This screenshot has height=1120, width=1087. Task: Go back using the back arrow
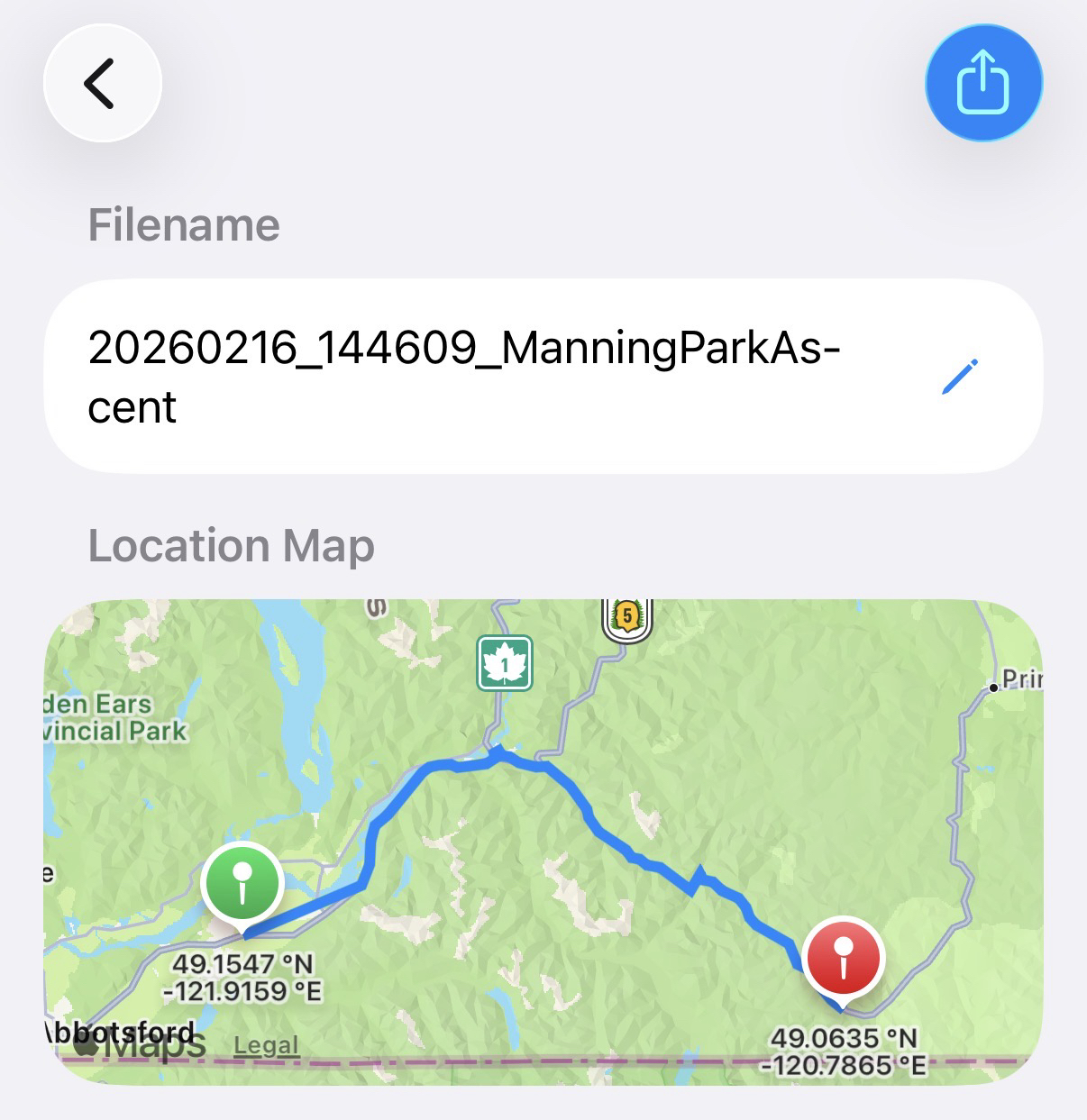tap(102, 83)
